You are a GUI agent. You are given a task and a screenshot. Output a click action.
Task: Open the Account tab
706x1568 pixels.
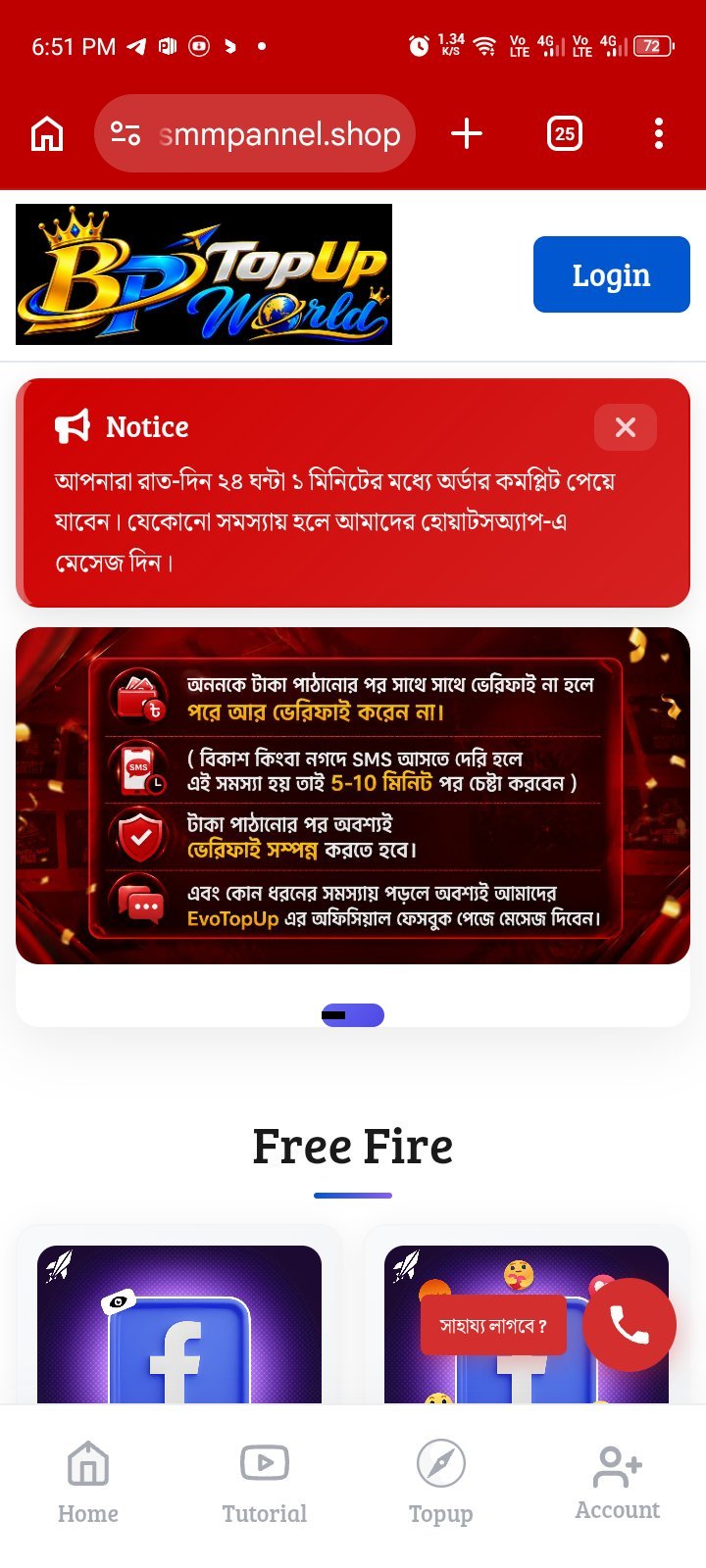618,1483
